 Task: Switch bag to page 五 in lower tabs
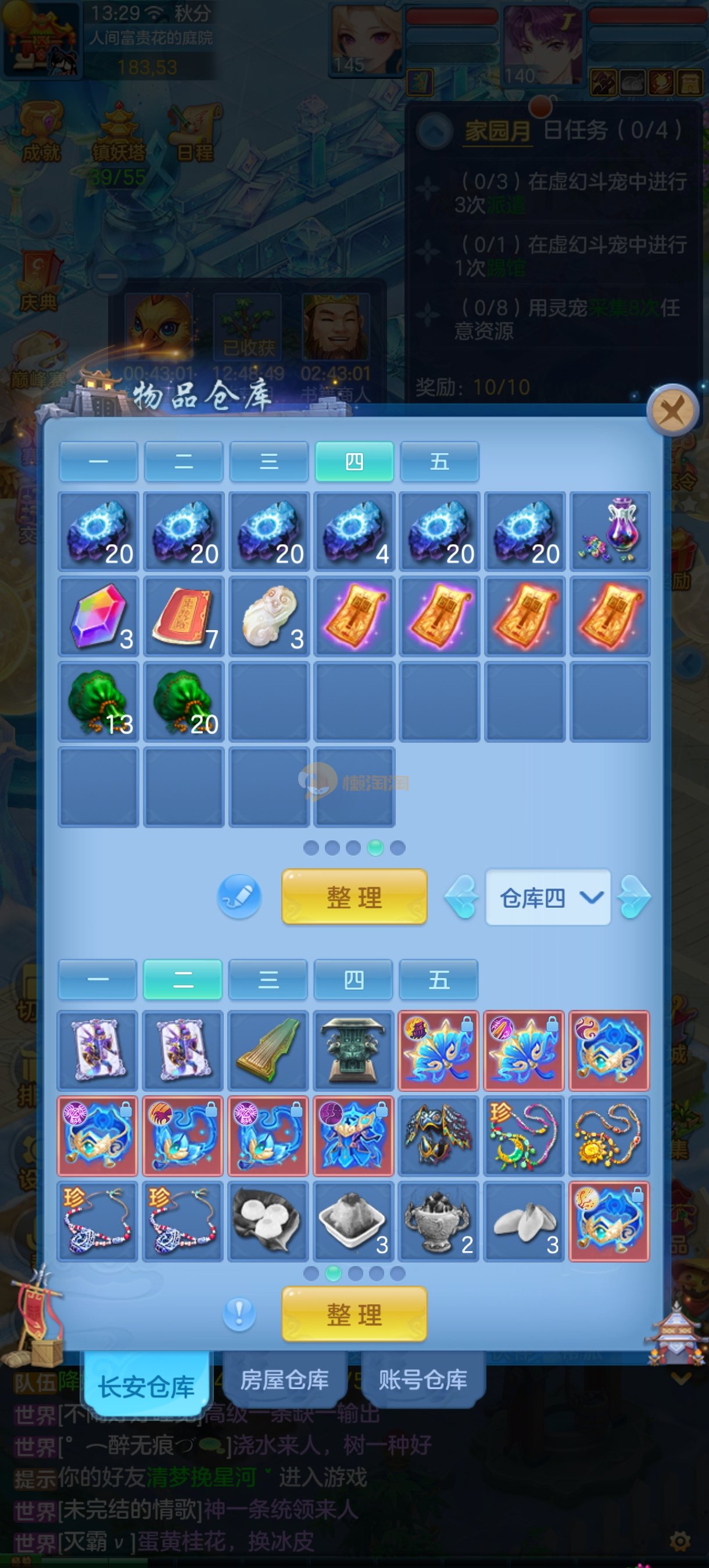(x=439, y=979)
